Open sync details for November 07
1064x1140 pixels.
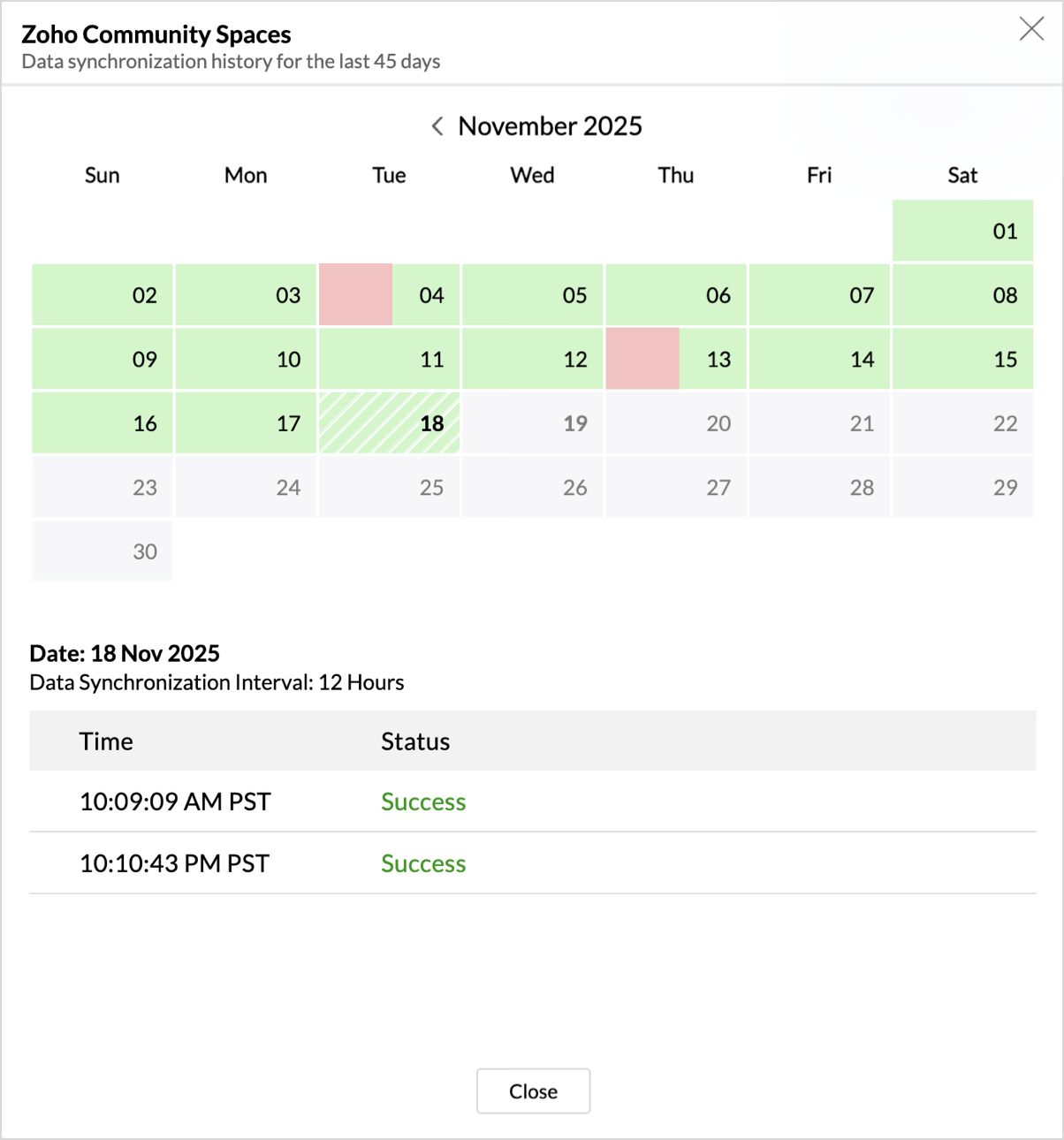tap(819, 295)
